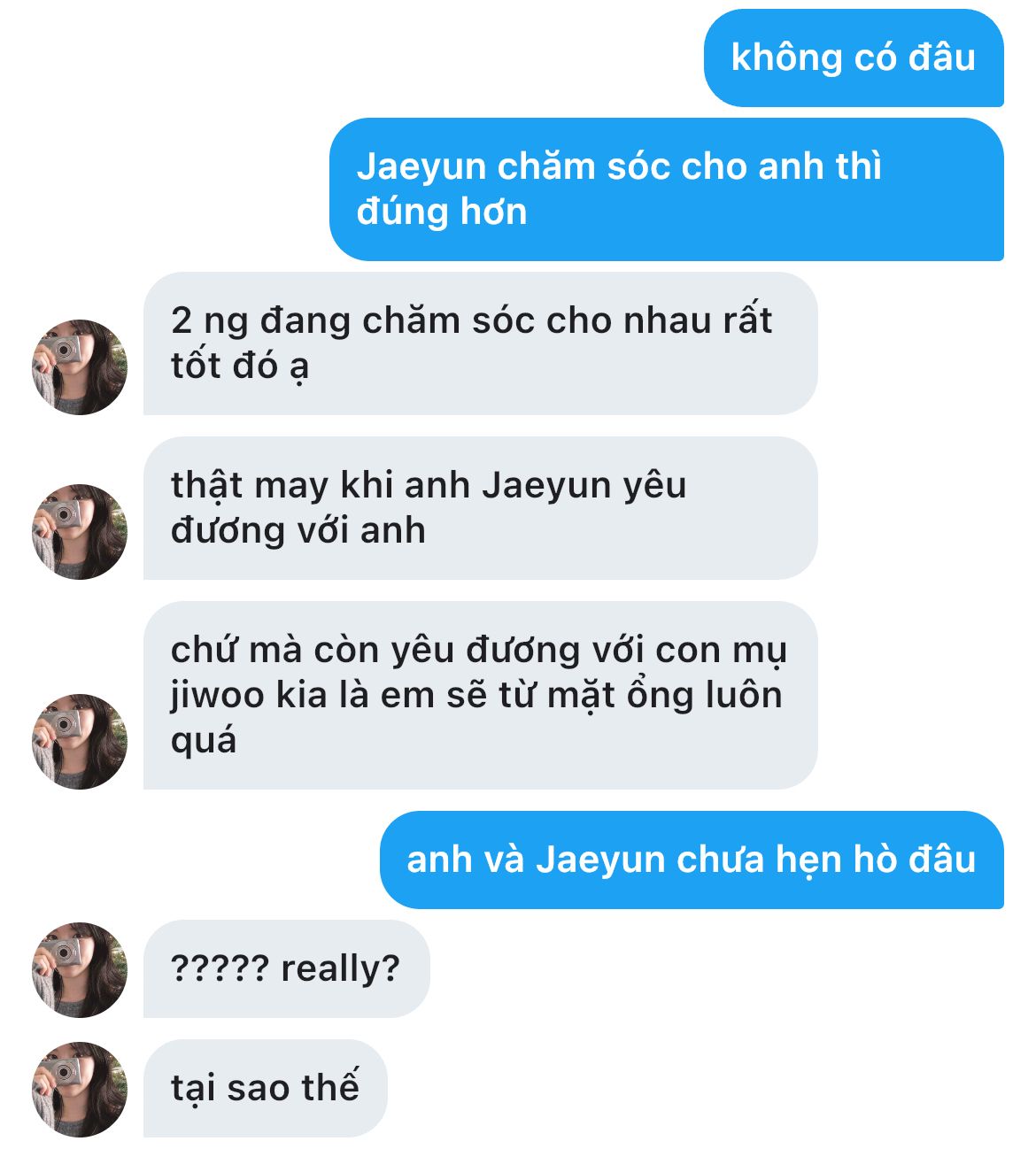Open sender's avatar beside 'tại sao thế'

(80, 1089)
